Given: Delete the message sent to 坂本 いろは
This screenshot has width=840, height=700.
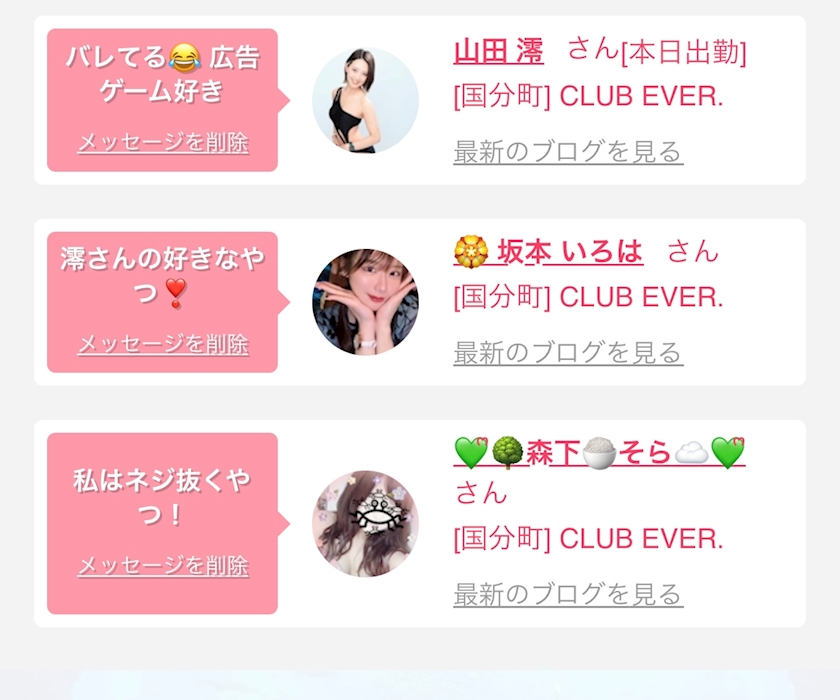Looking at the screenshot, I should pos(163,345).
